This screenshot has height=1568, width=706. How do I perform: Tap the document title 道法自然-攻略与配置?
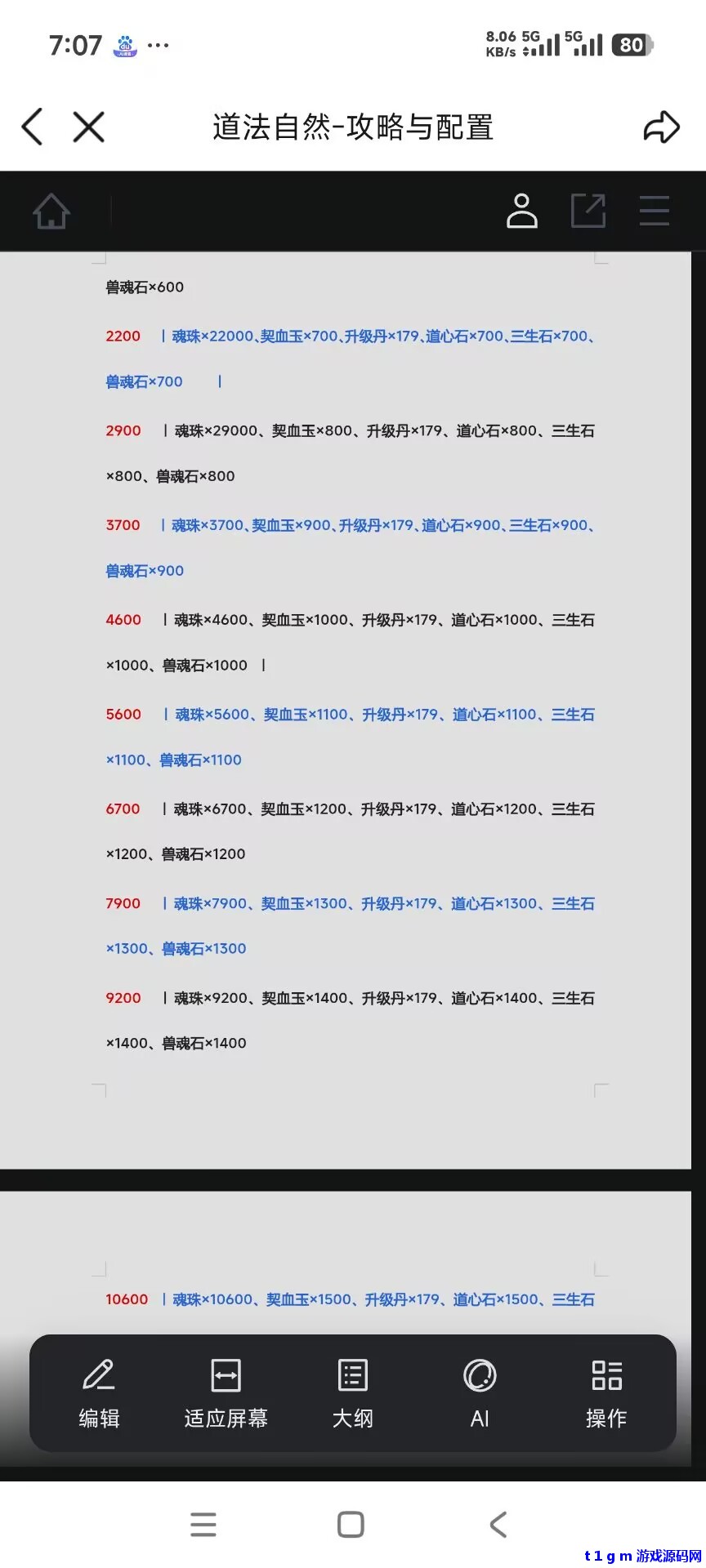pos(351,128)
